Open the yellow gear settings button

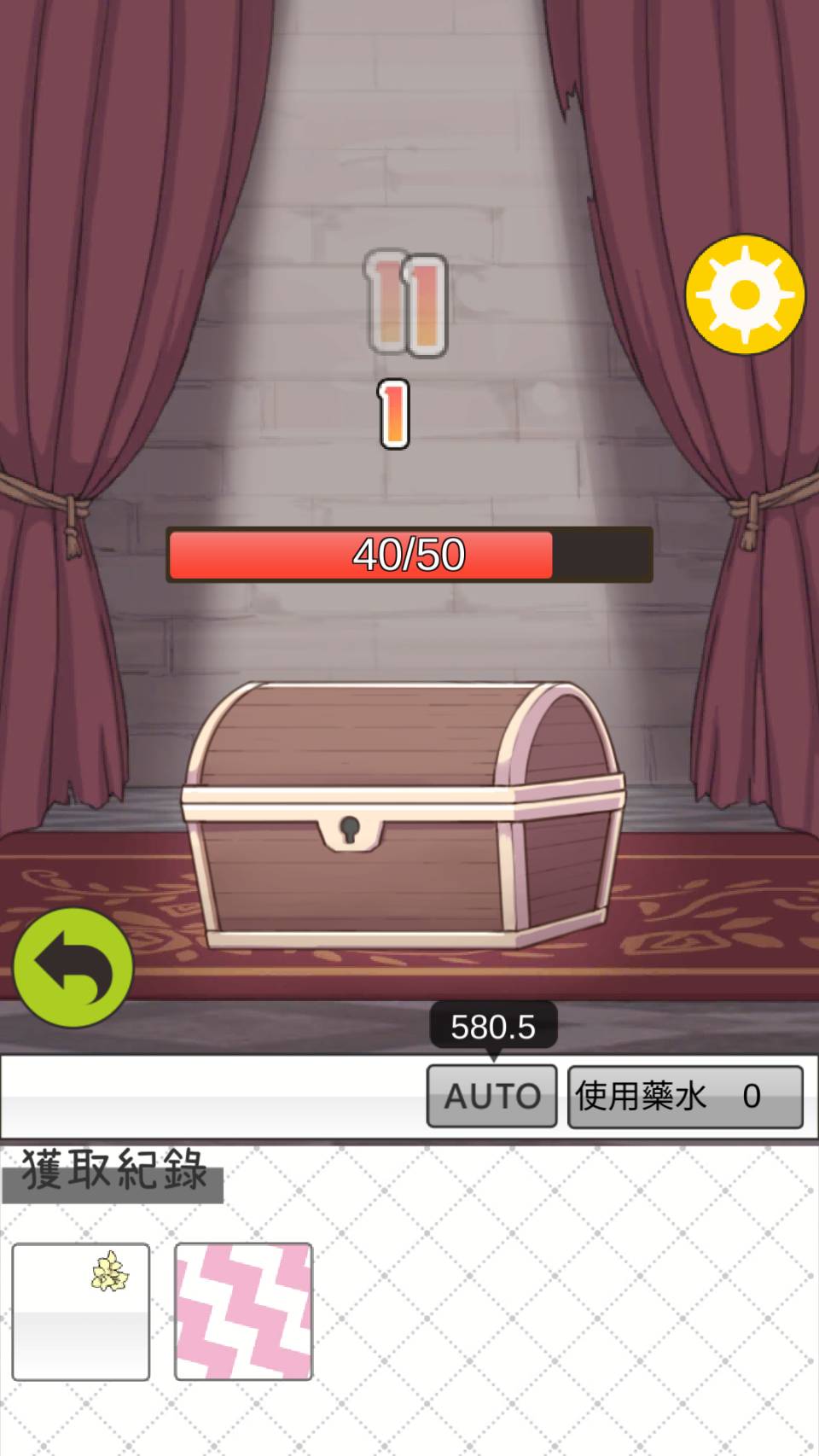pyautogui.click(x=745, y=294)
